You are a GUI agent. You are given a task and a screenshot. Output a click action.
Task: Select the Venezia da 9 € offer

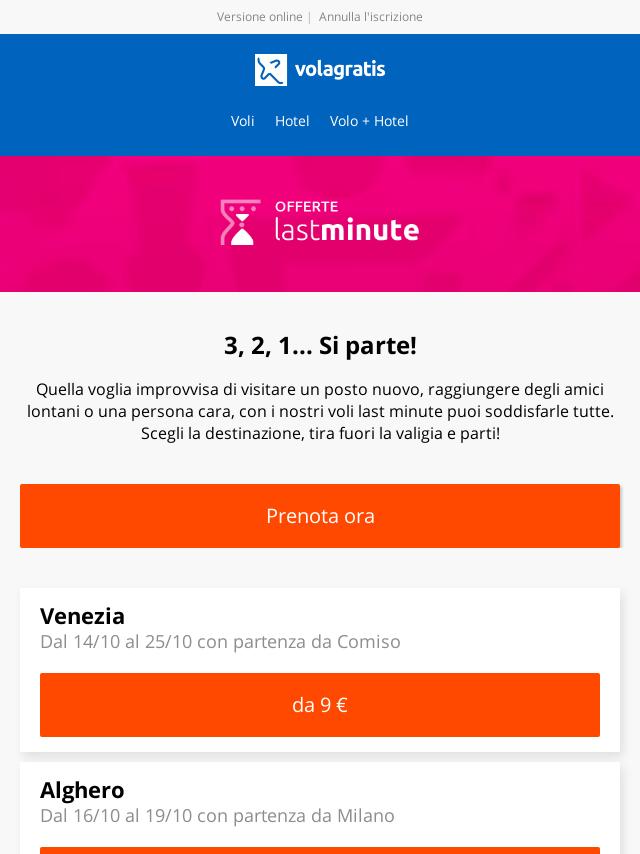(320, 705)
